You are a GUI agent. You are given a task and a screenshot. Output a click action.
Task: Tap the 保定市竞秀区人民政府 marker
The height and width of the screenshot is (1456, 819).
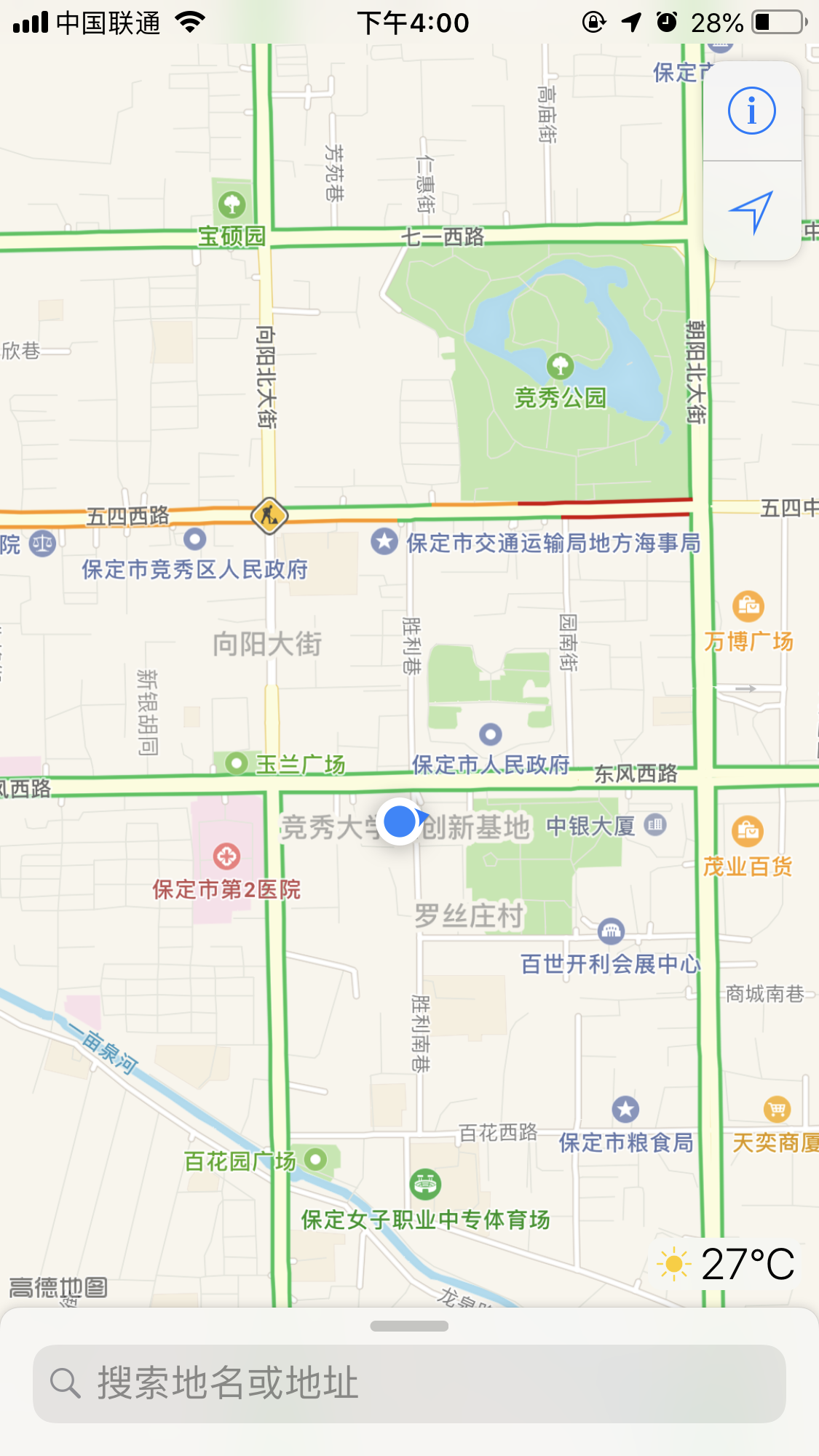(195, 539)
